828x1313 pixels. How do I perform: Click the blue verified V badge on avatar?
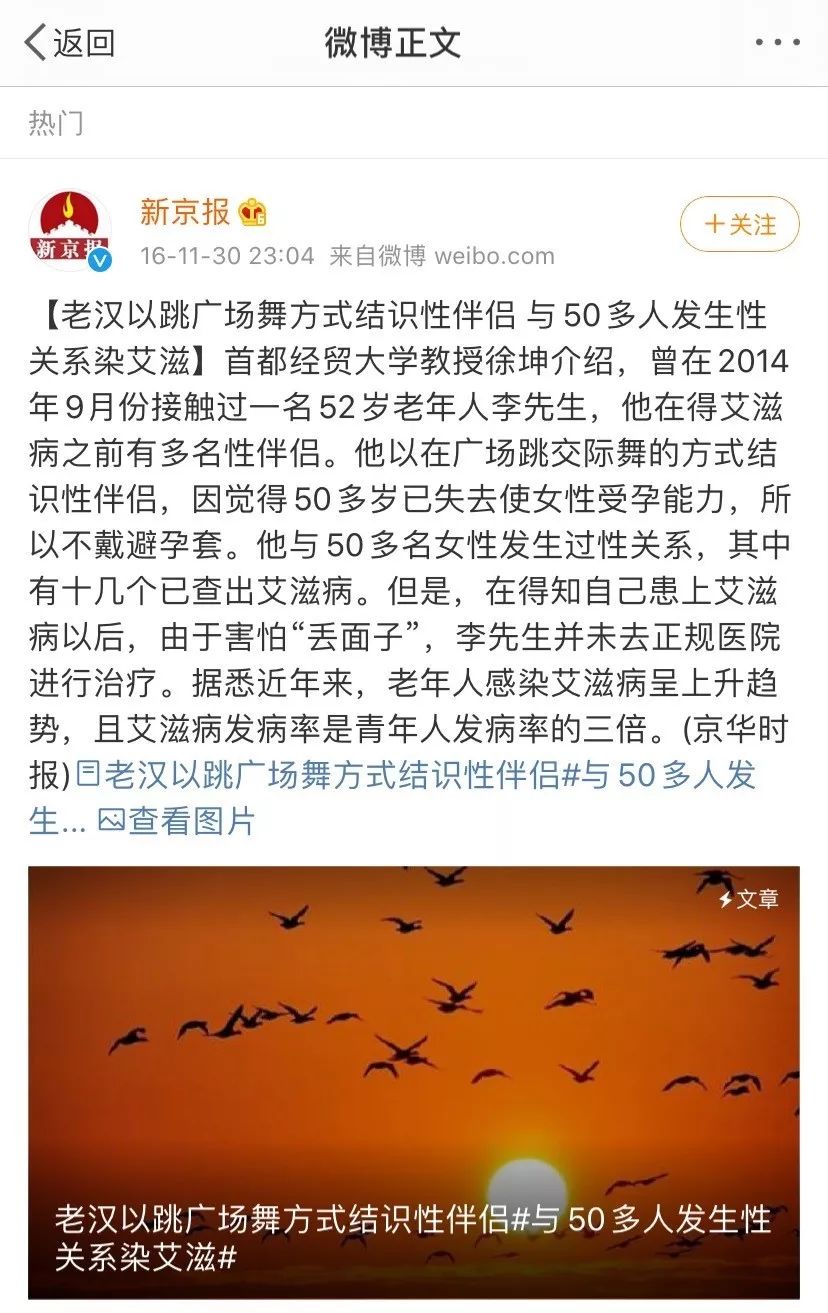click(101, 257)
